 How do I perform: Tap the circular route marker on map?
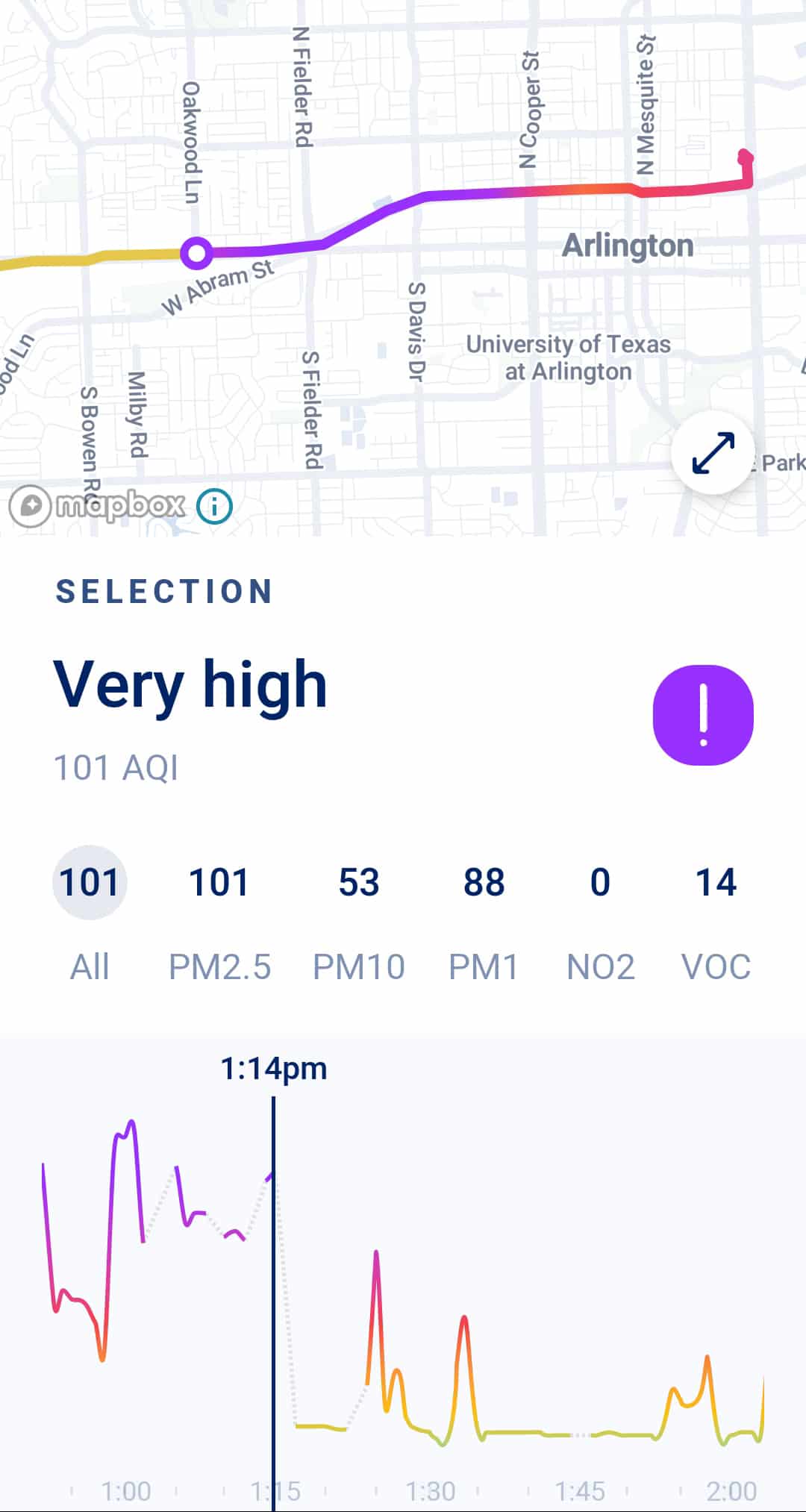[x=196, y=253]
